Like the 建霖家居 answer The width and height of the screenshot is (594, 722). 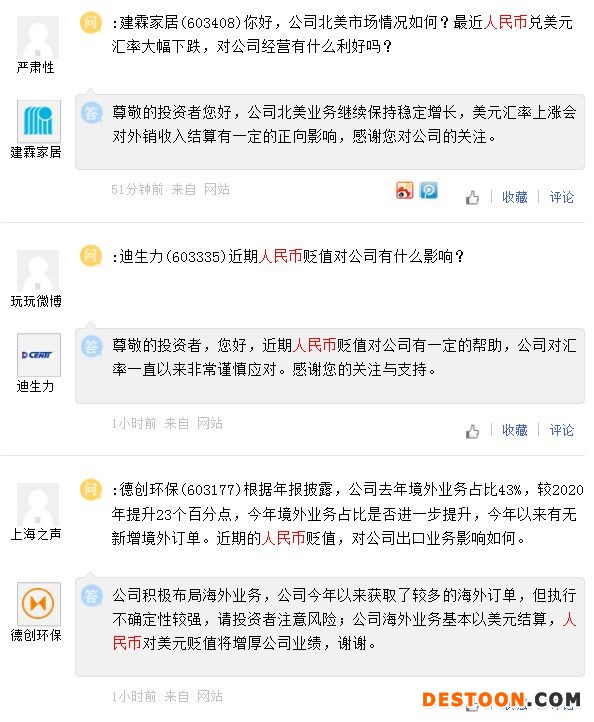coord(472,198)
